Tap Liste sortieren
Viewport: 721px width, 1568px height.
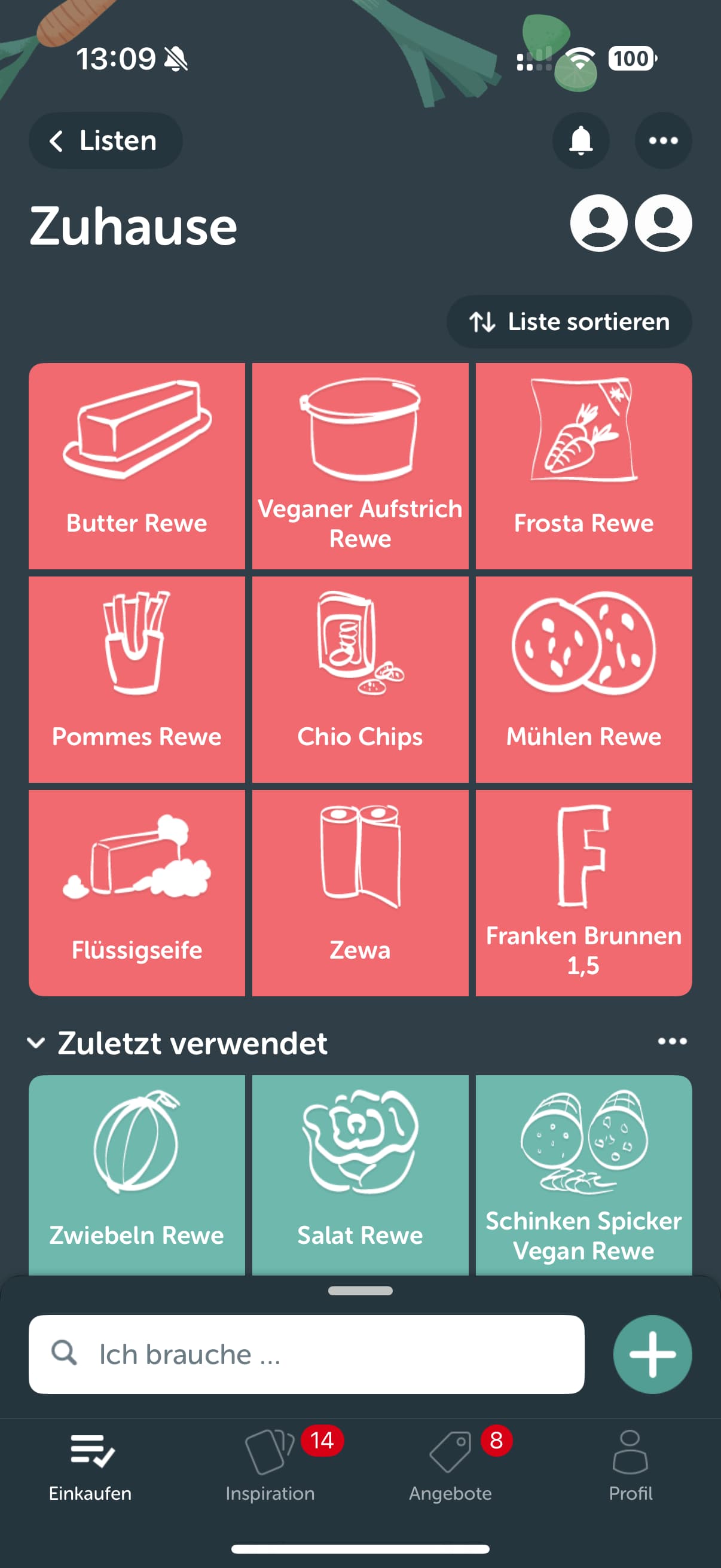569,321
